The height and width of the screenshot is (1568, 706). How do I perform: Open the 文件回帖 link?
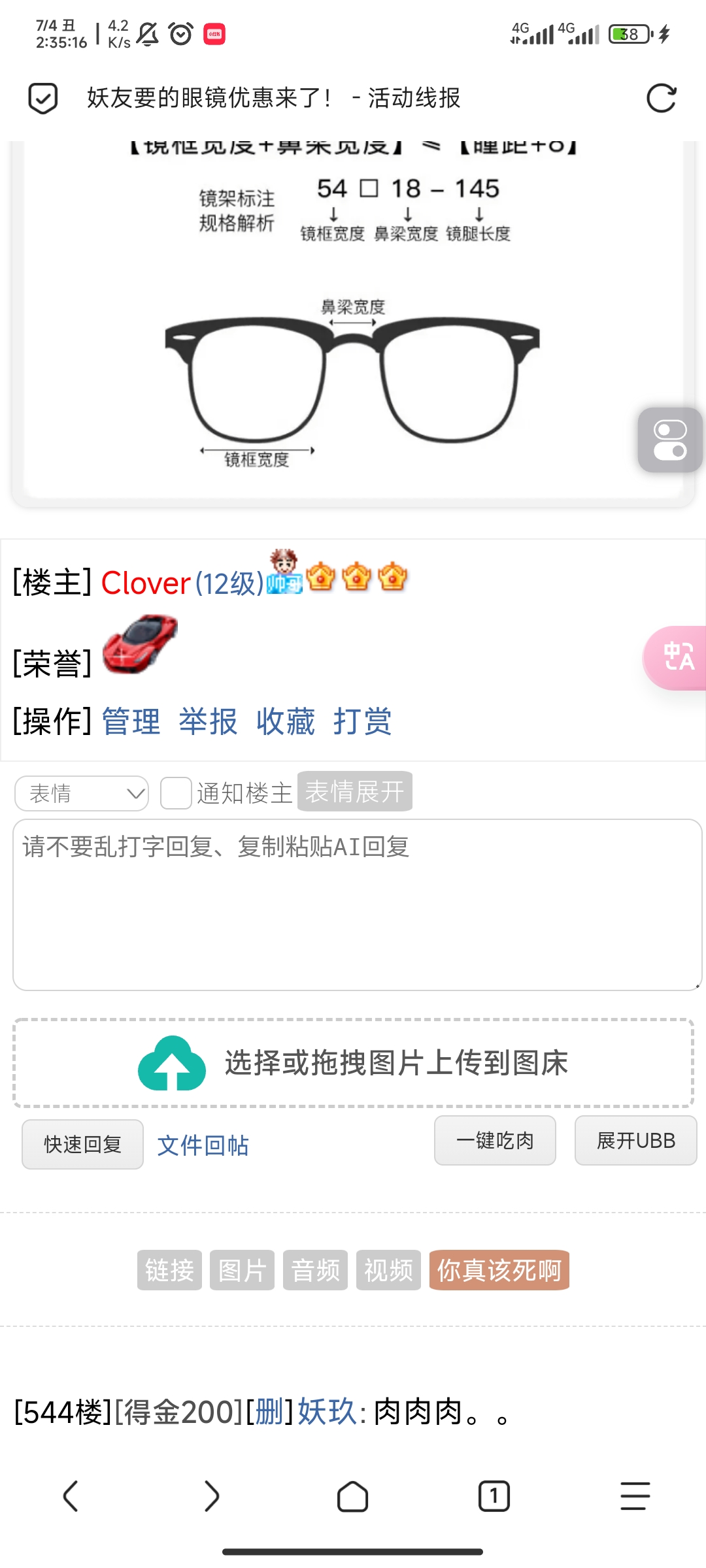(x=203, y=1145)
